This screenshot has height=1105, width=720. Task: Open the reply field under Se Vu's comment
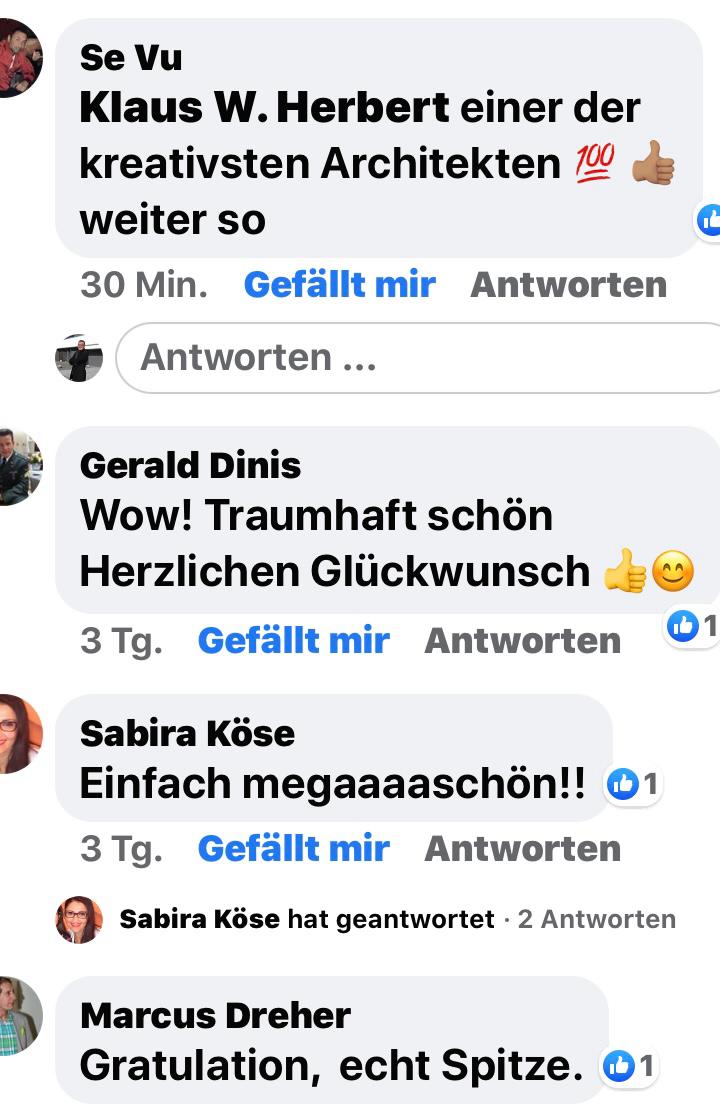click(x=420, y=357)
